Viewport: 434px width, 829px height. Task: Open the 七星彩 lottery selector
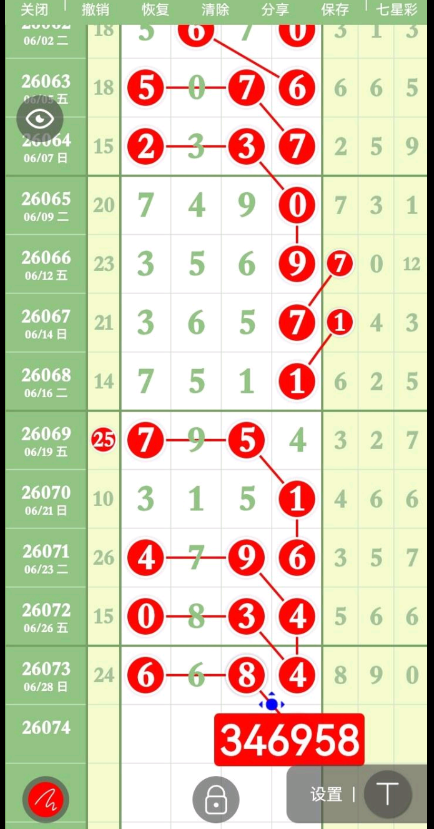[396, 10]
